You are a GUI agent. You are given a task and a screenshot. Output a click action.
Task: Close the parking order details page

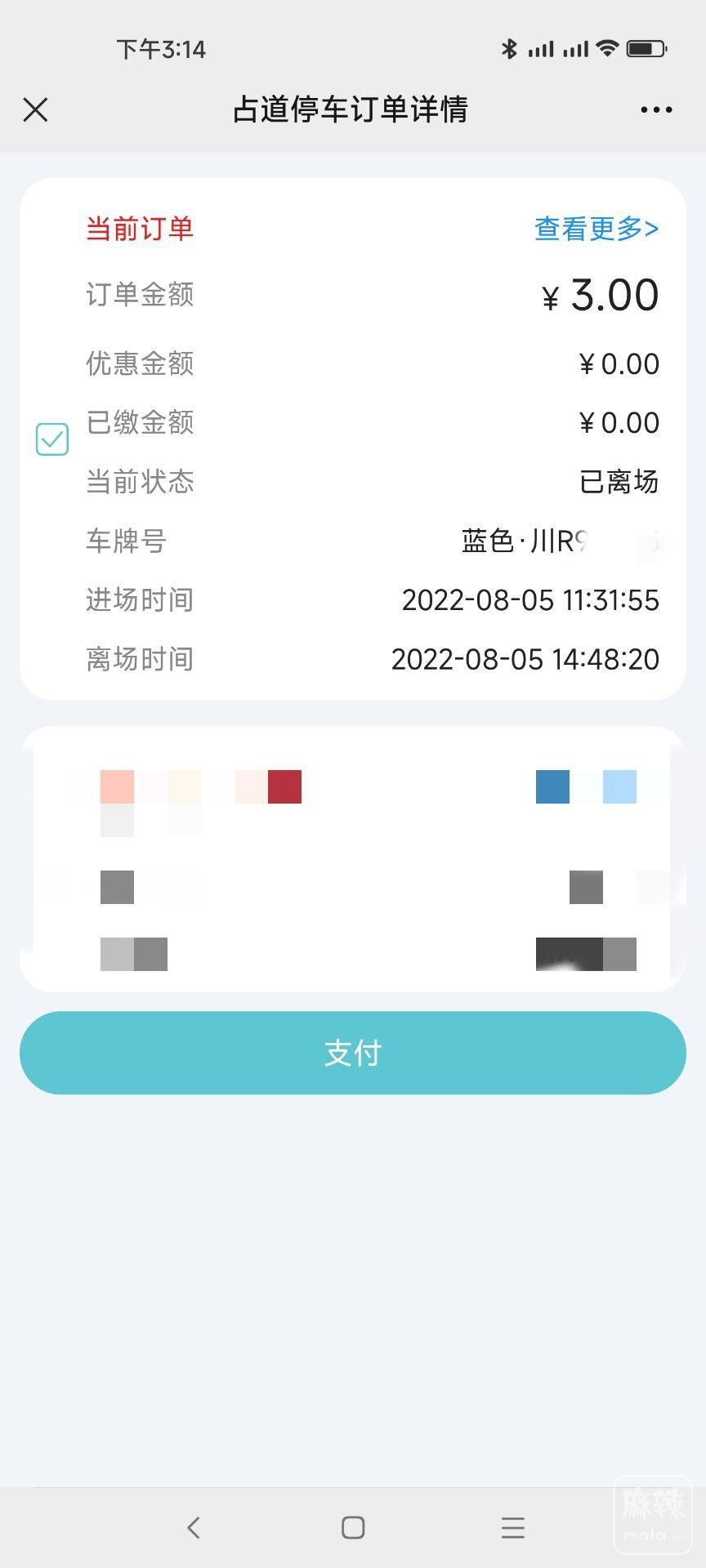(36, 109)
